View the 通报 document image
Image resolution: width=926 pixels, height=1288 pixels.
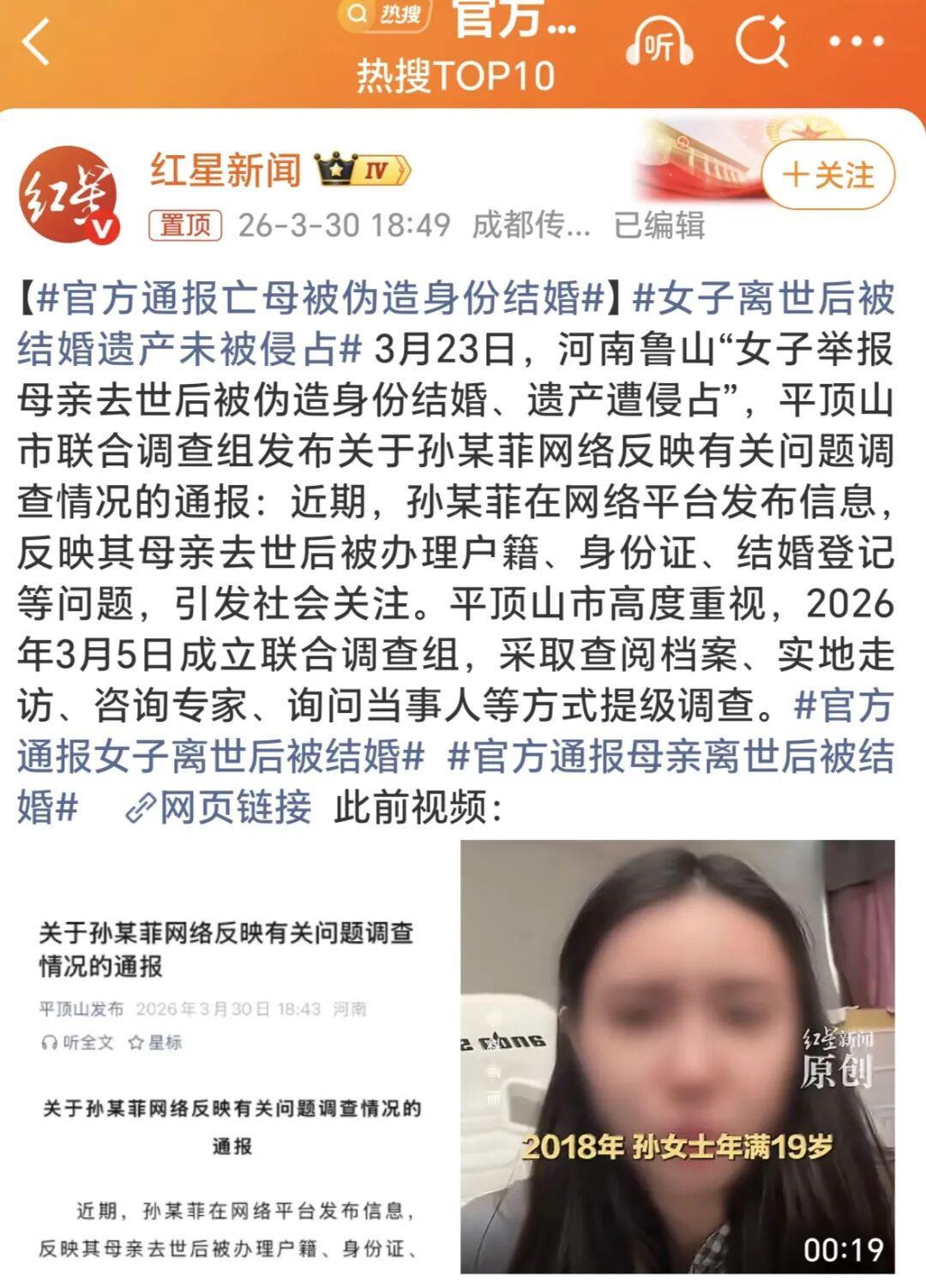[230, 1057]
